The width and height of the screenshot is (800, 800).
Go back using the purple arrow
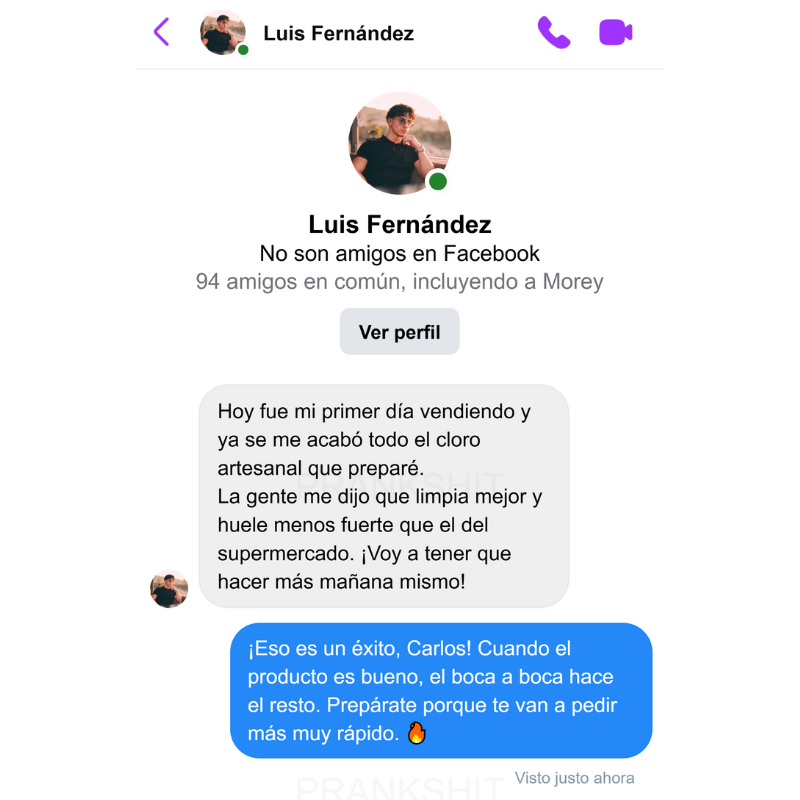click(x=162, y=32)
